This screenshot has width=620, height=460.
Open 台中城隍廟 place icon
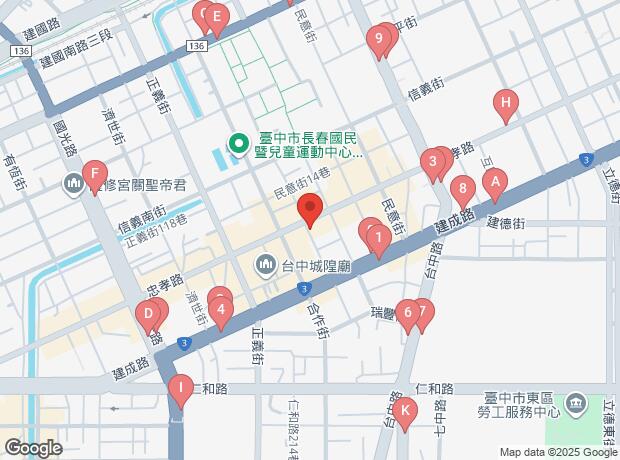coord(265,264)
